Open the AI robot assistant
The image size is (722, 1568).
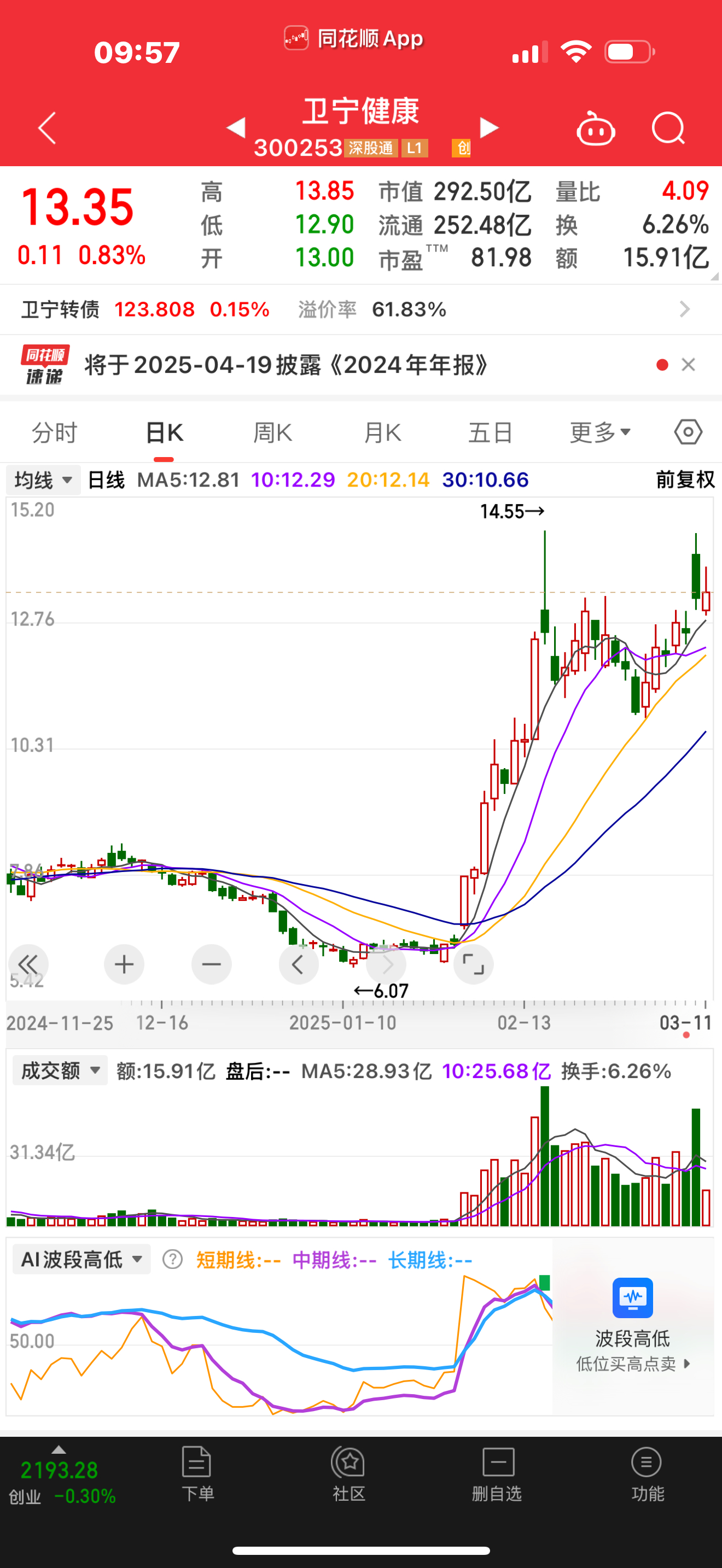(595, 128)
